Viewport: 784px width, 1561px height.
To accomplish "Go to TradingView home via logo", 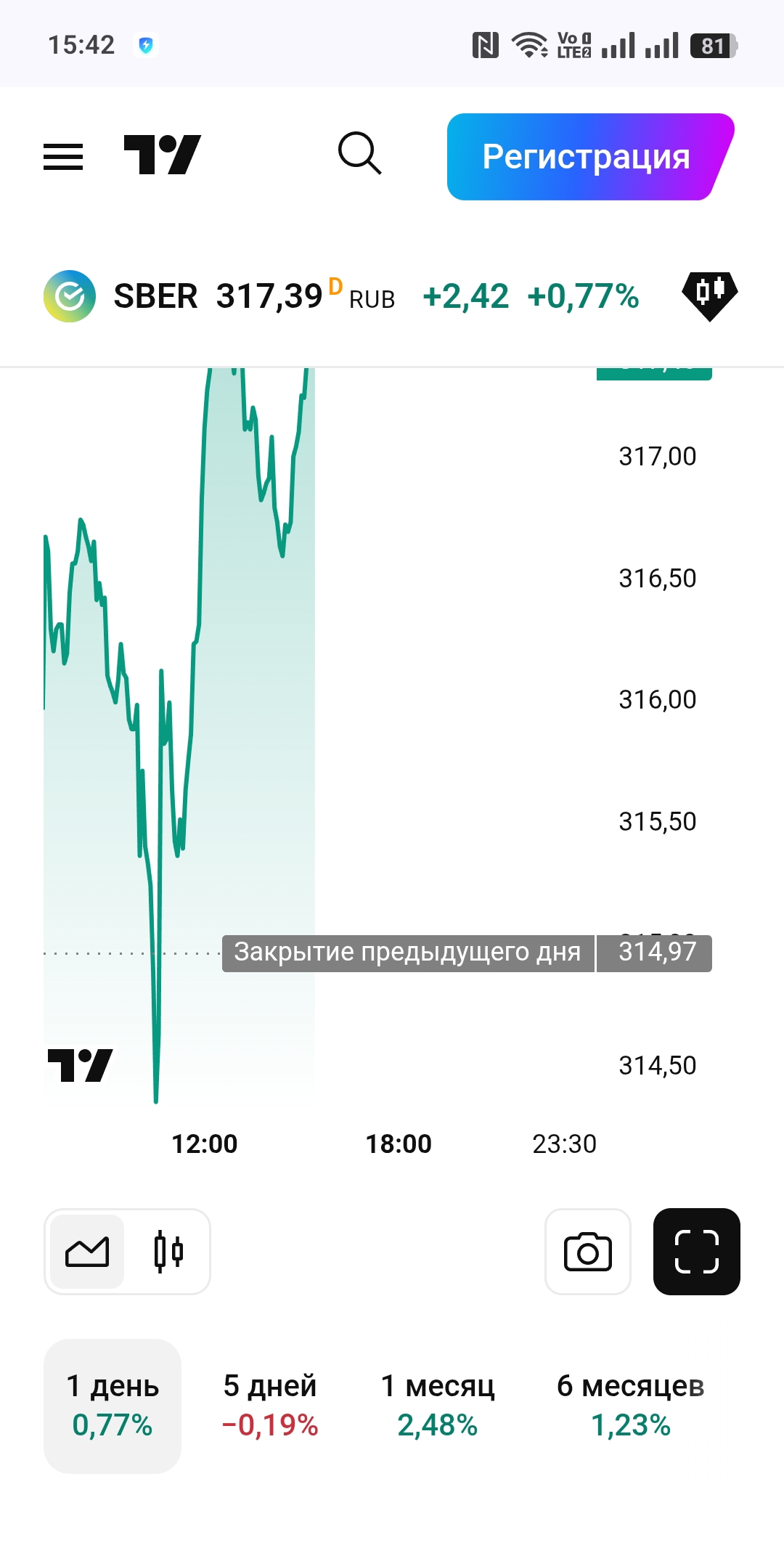I will point(162,155).
